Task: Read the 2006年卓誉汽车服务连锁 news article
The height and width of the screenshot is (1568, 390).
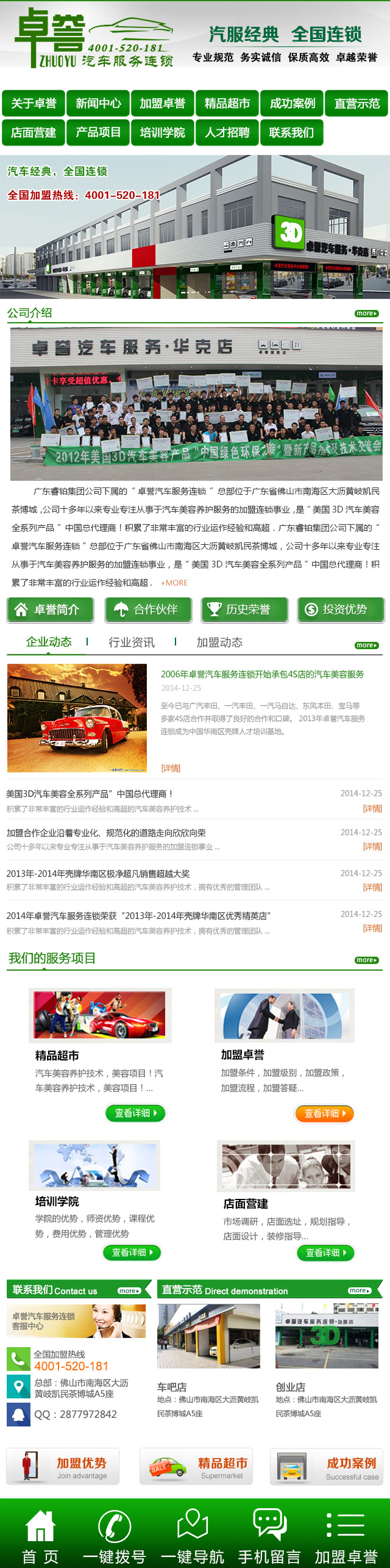Action: tap(262, 674)
